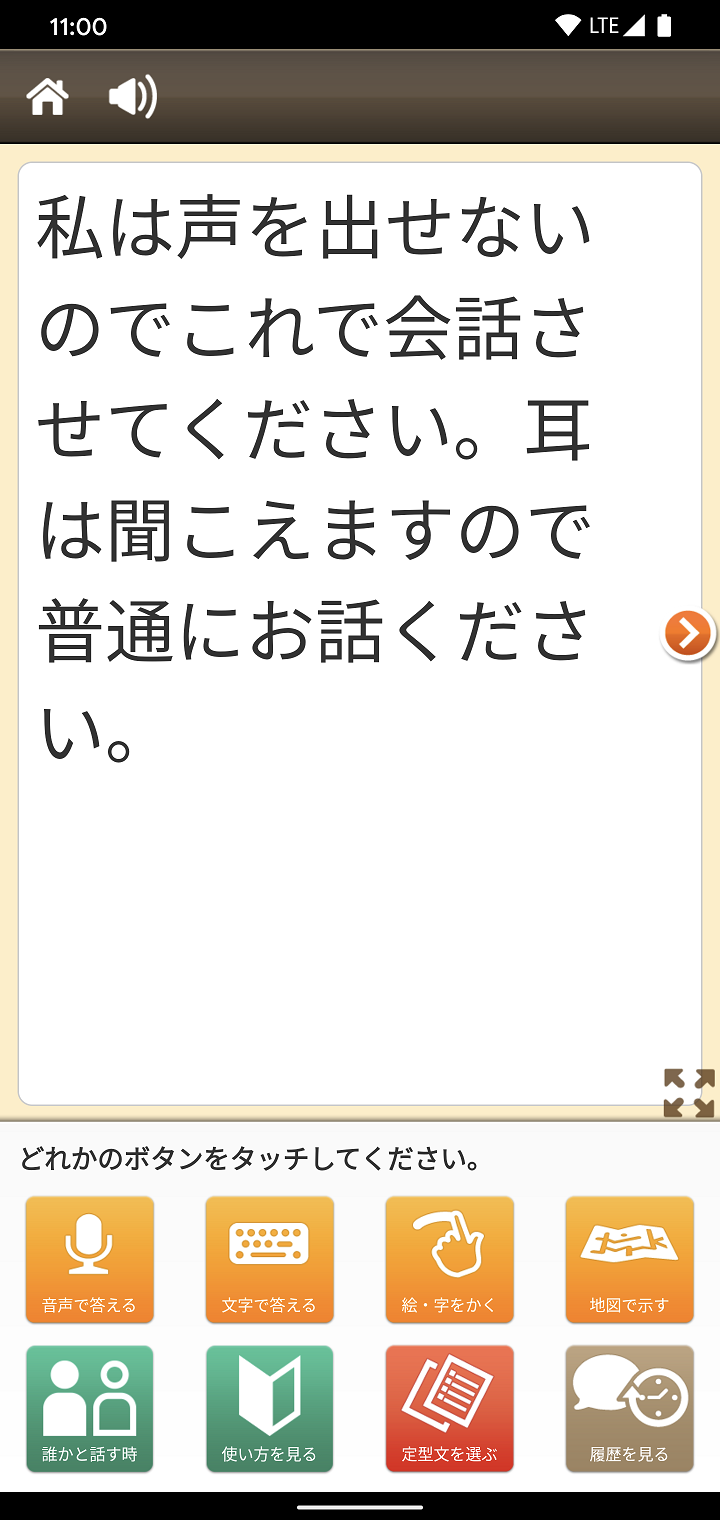
Task: Select 誰かと話す時 button
Action: pos(90,1409)
